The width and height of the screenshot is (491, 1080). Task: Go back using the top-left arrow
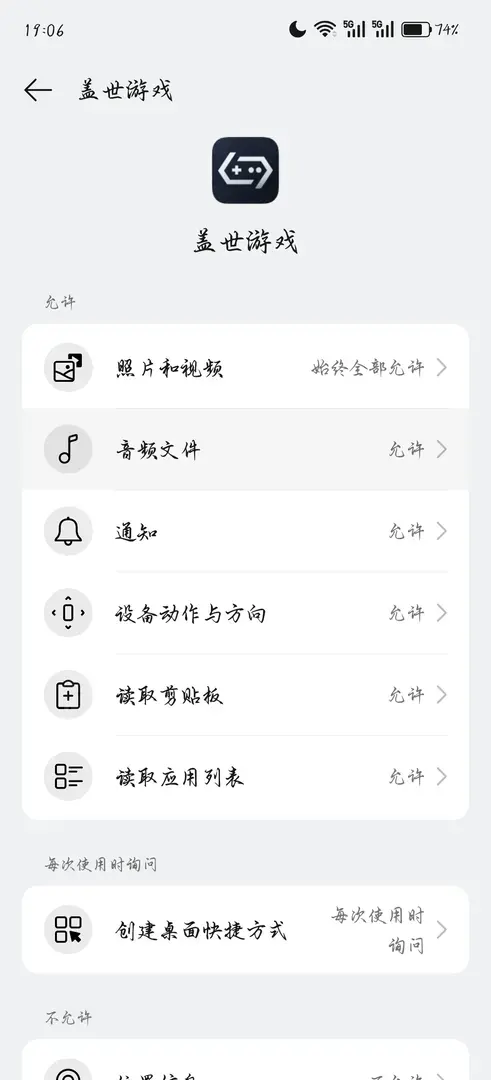(38, 90)
